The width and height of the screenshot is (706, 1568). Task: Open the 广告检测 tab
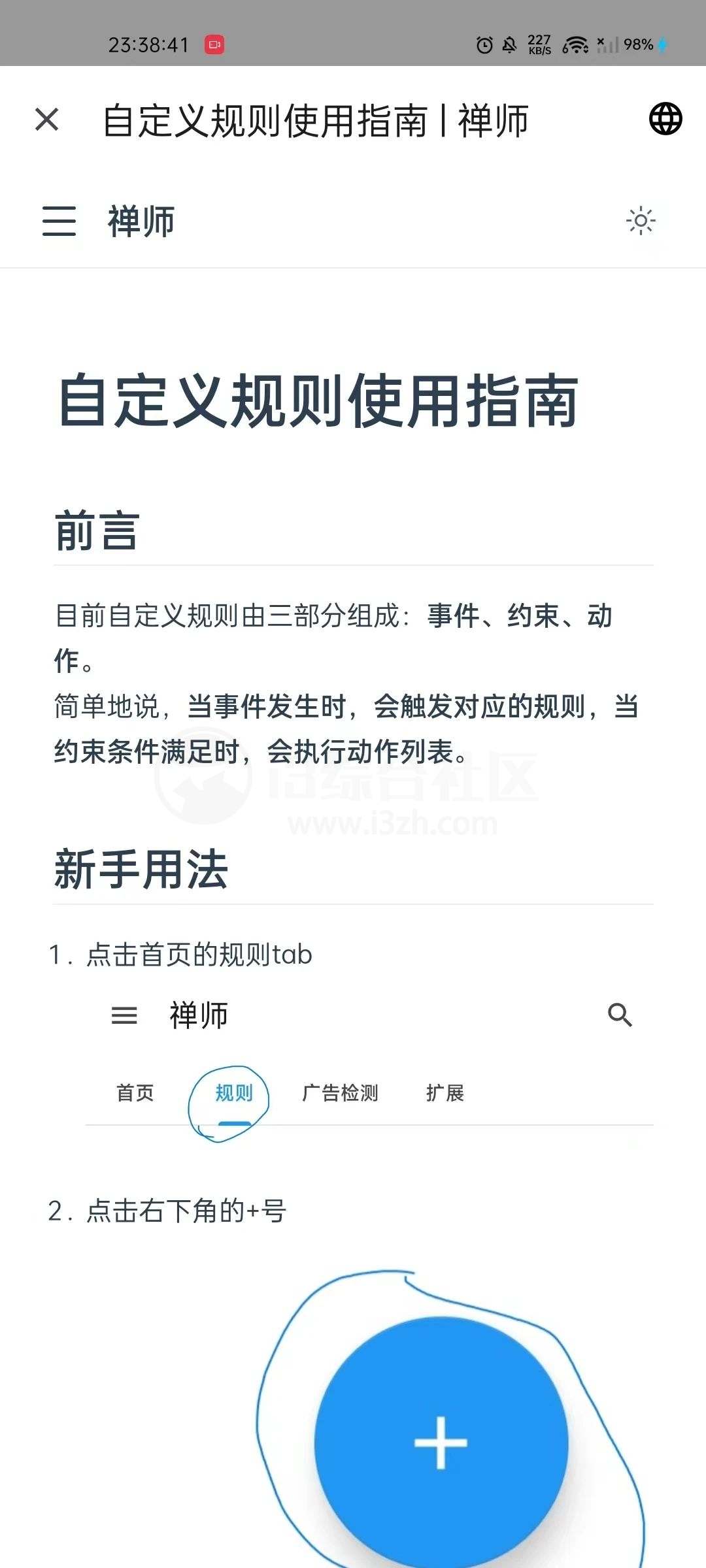click(x=342, y=1092)
